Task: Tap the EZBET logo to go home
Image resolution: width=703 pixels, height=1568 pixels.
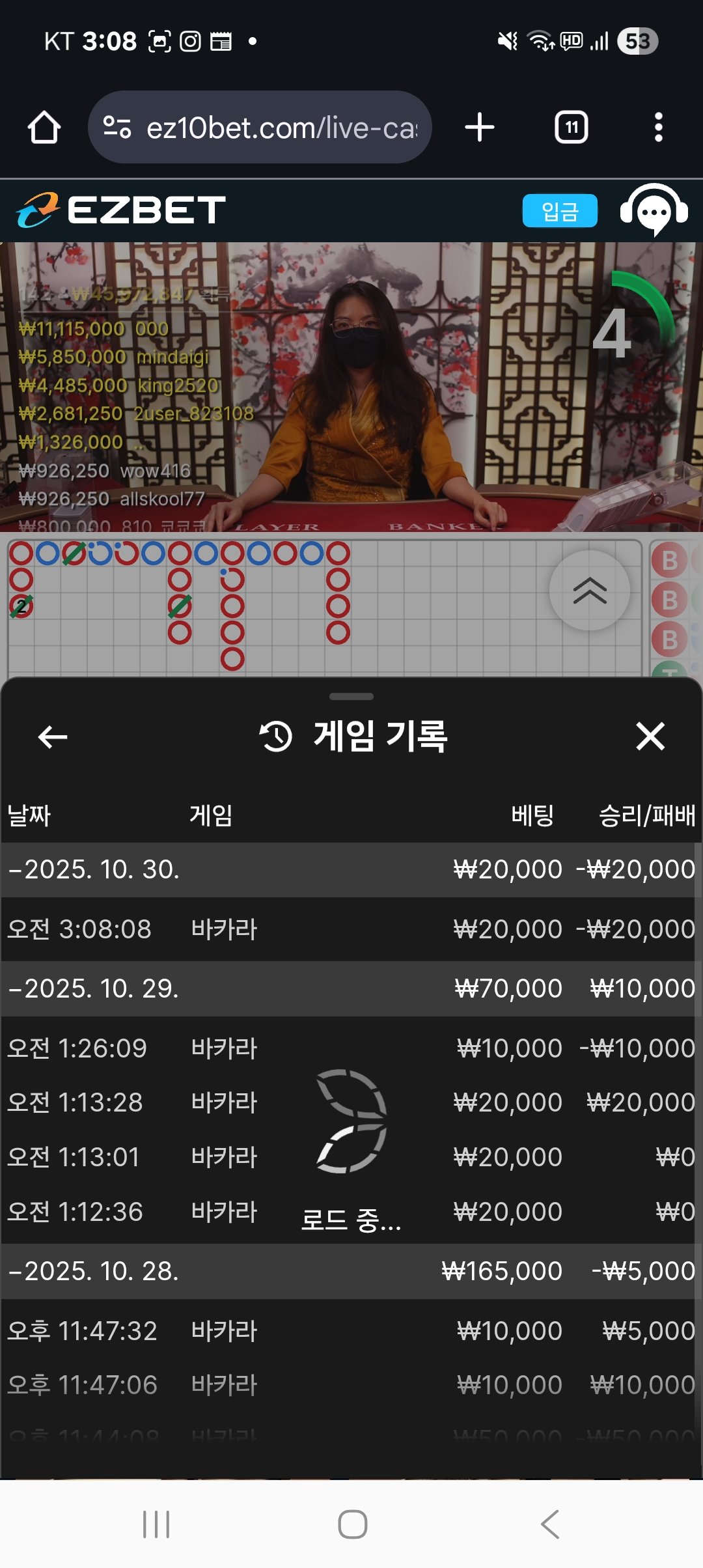Action: click(121, 210)
